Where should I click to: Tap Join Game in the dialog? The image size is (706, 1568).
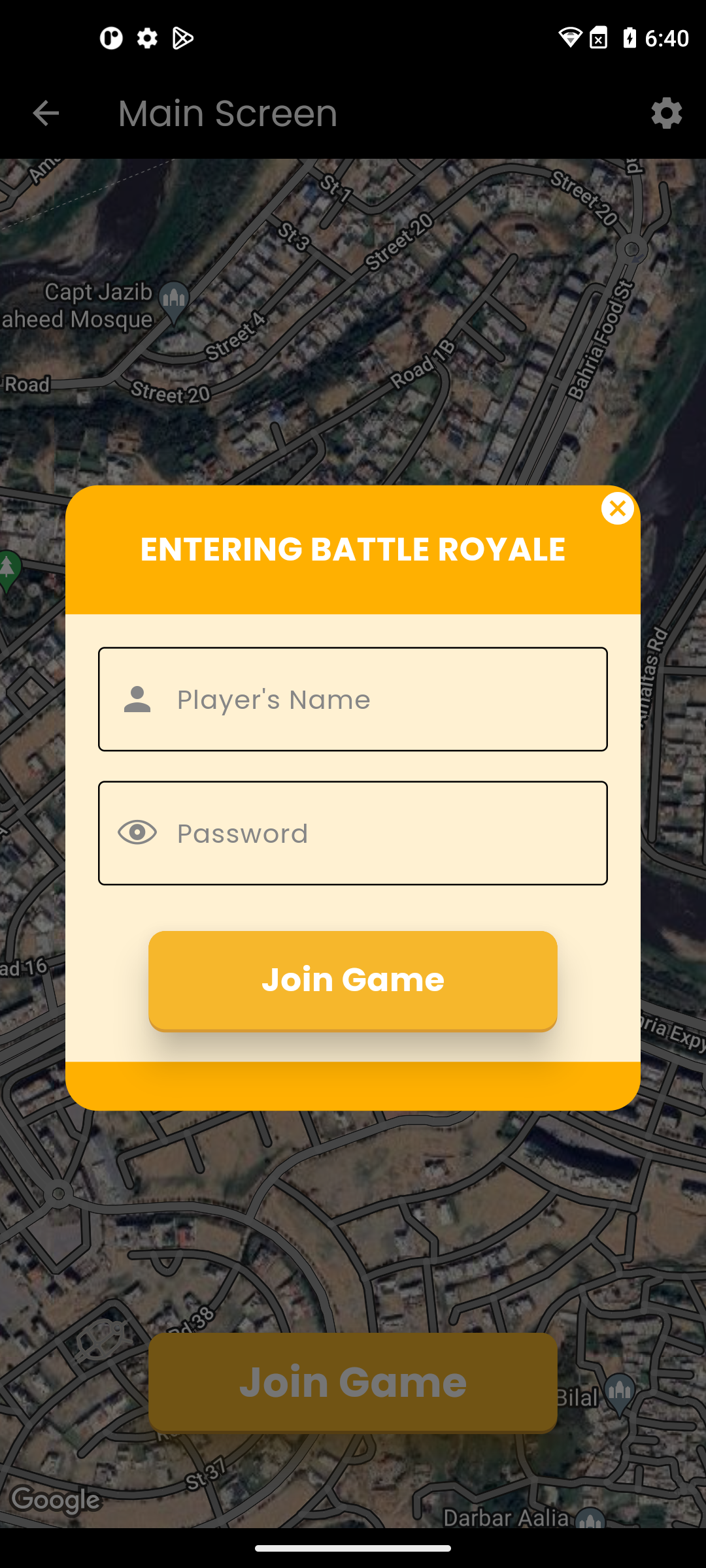coord(353,980)
